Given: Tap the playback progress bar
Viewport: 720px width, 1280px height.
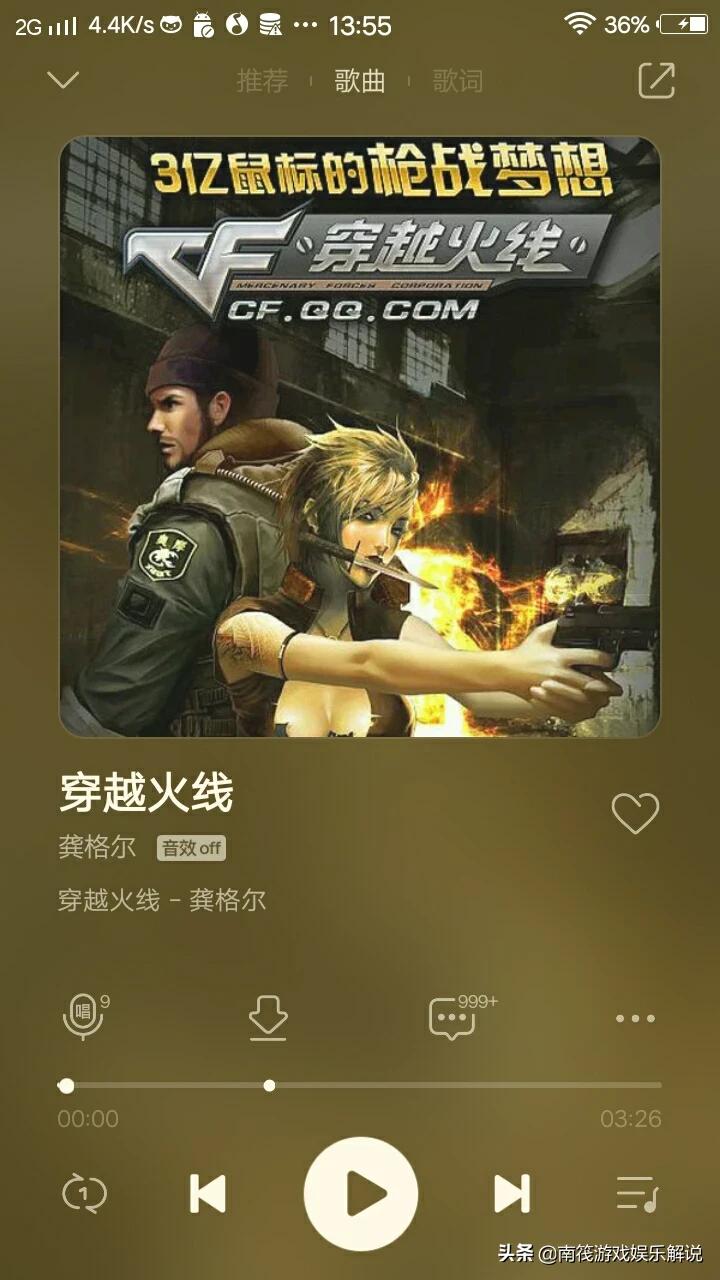Looking at the screenshot, I should [x=360, y=1085].
